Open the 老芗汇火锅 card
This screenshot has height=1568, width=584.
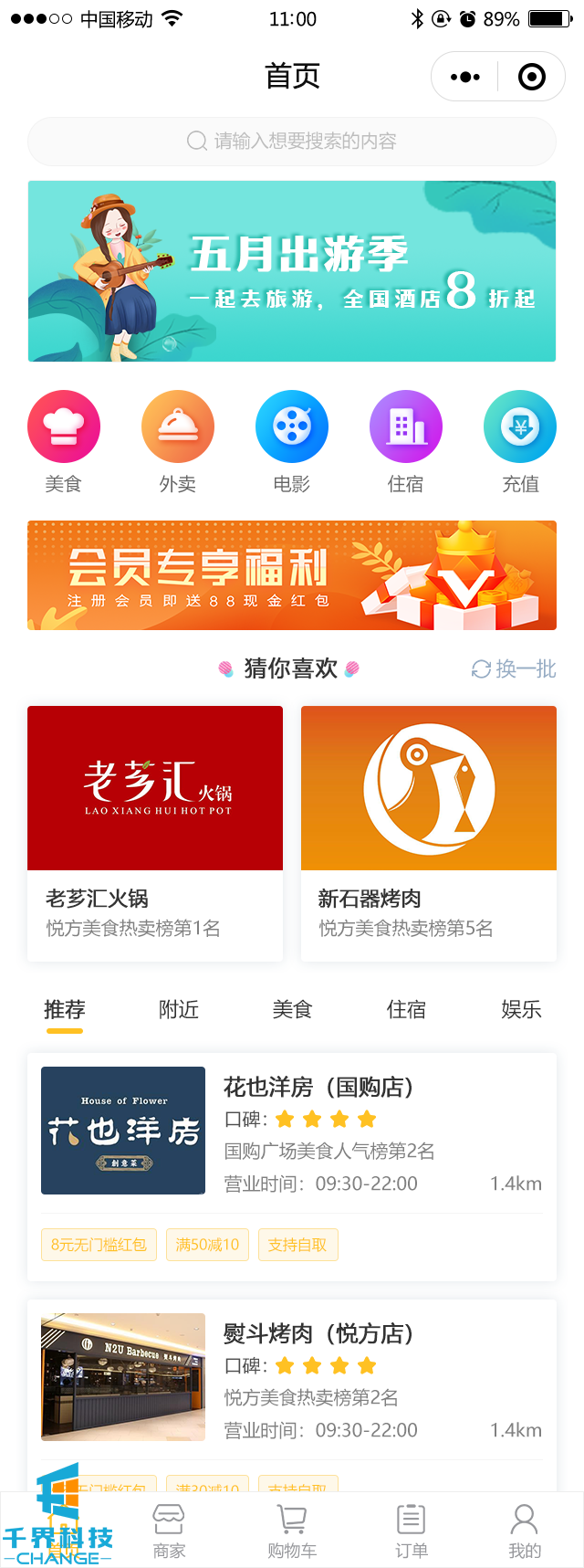[155, 833]
